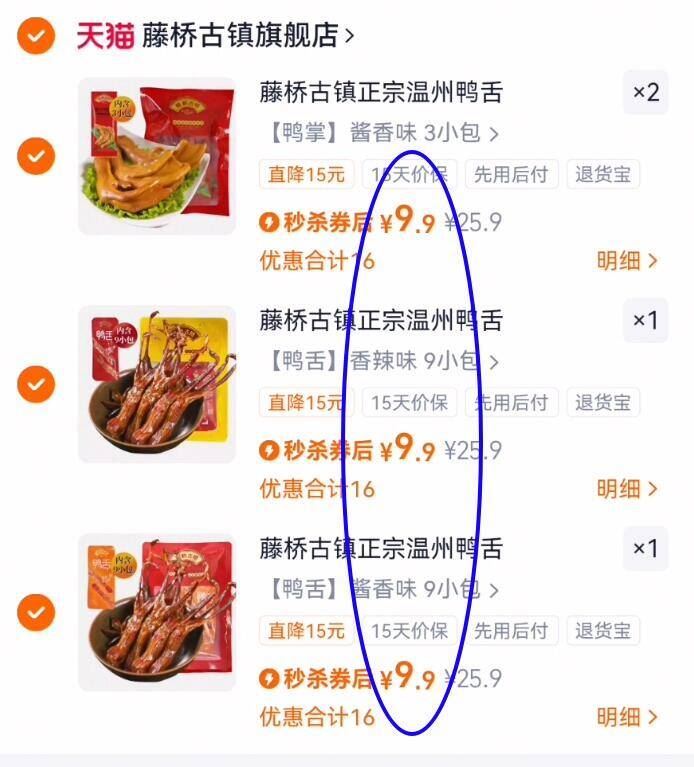Adjust the ×2 quantity for 鸭掌
This screenshot has width=694, height=767.
click(645, 93)
